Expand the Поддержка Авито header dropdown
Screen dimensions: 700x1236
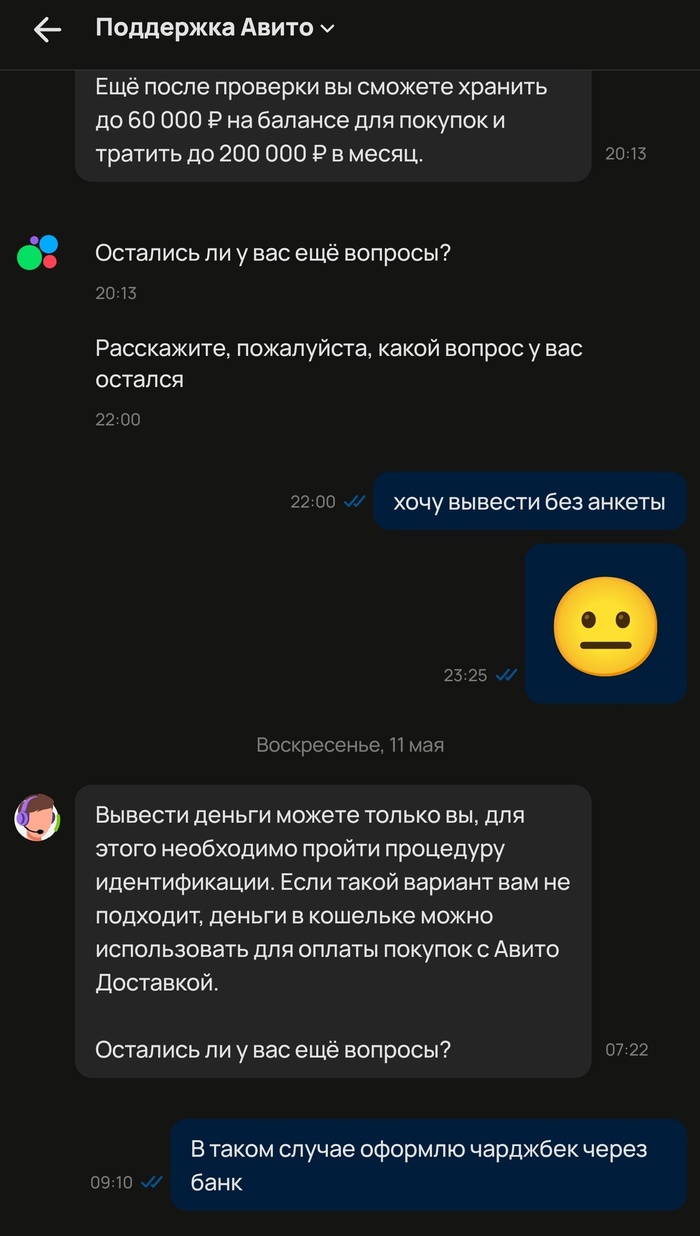[327, 30]
